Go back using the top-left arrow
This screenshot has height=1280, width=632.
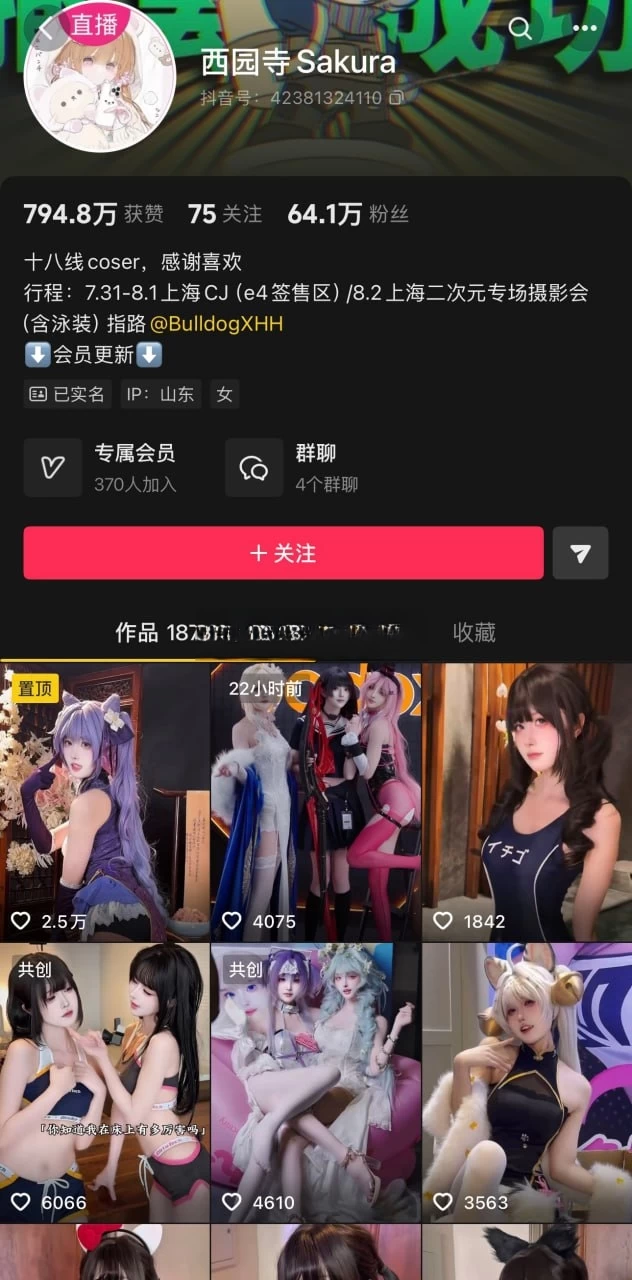coord(45,29)
